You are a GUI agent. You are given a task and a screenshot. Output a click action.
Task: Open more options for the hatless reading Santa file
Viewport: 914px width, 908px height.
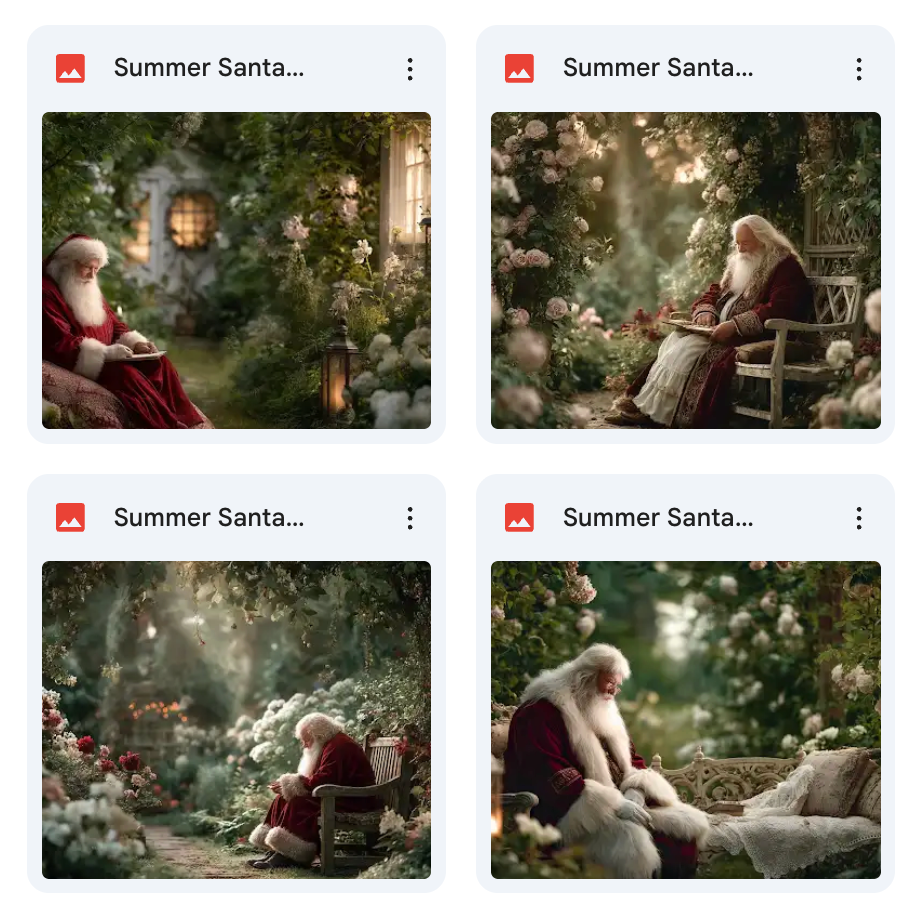click(x=859, y=69)
